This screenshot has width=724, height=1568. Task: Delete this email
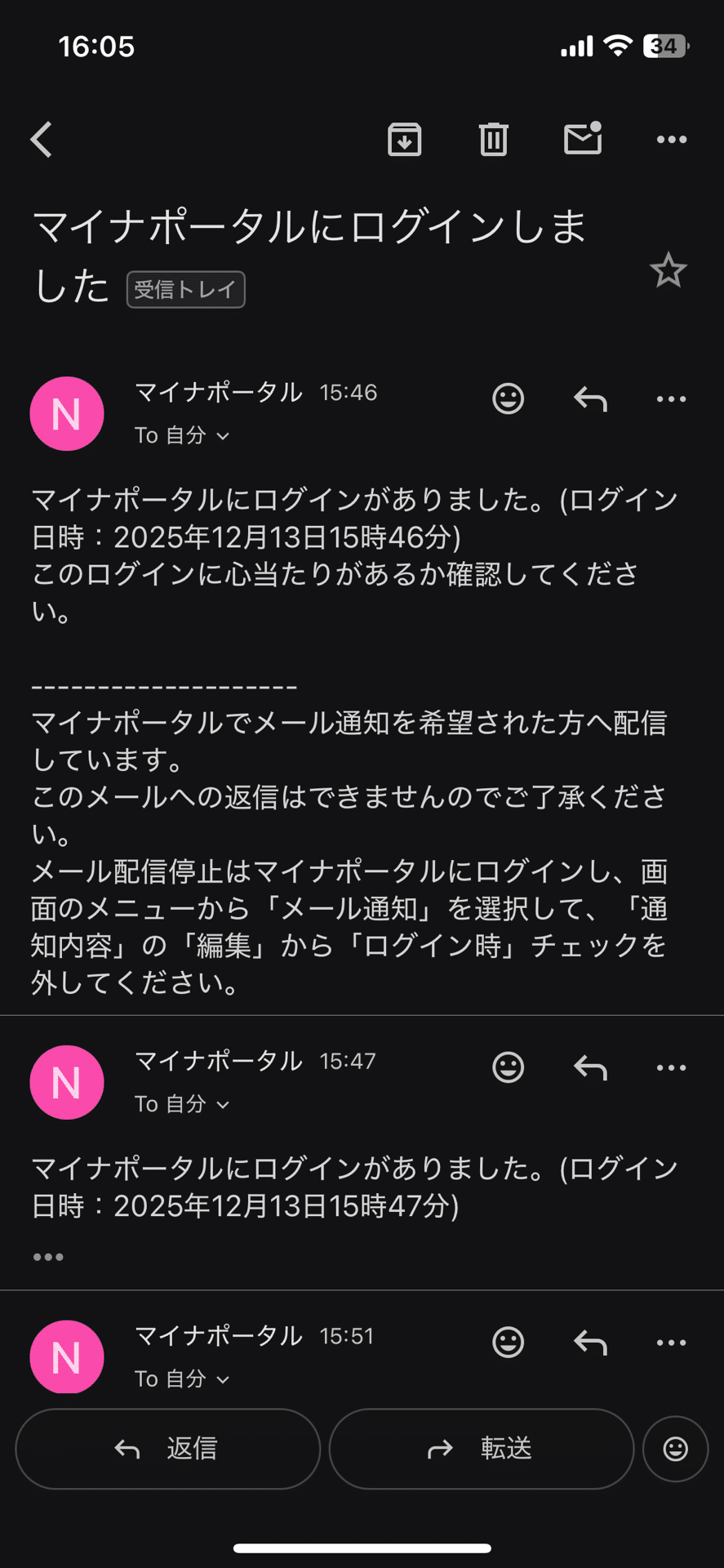click(x=493, y=139)
